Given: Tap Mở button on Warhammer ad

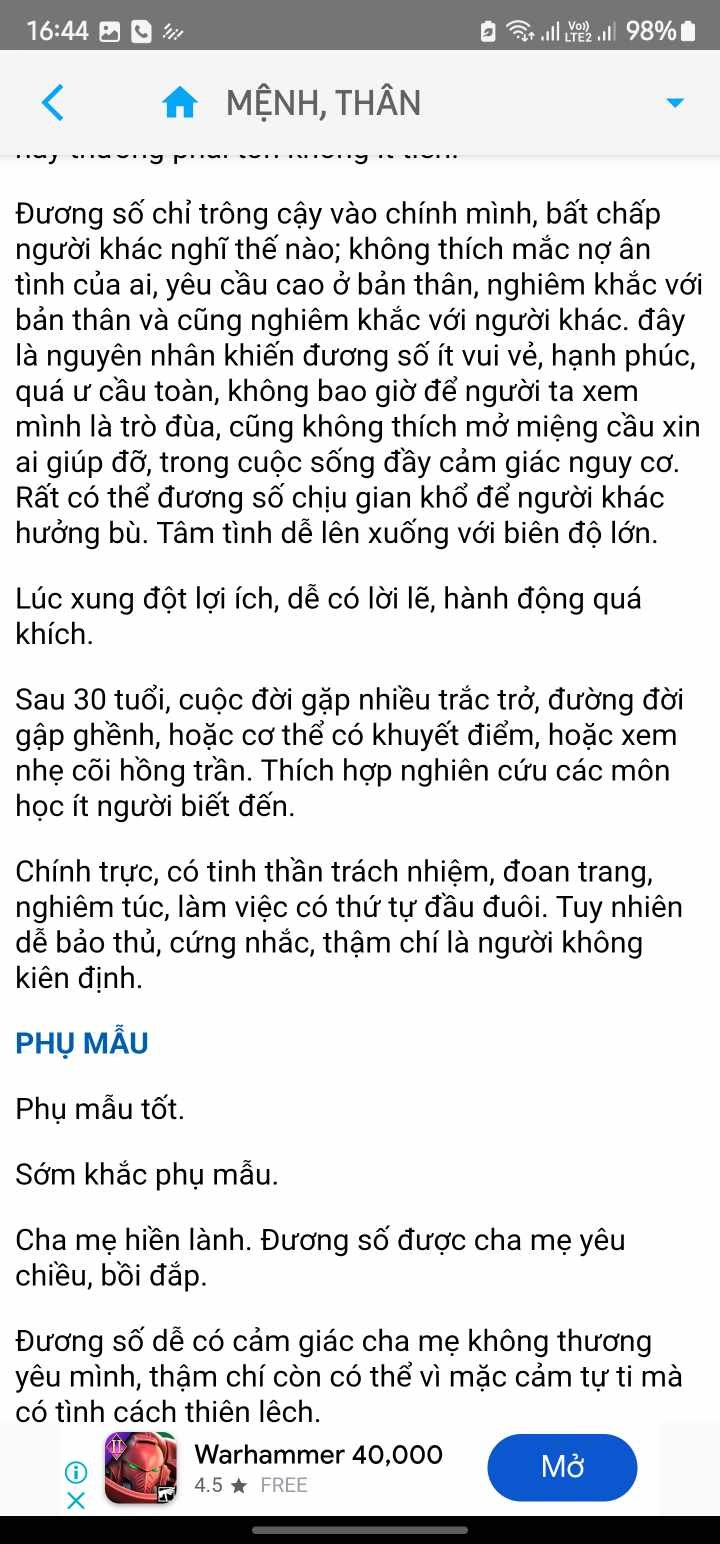Looking at the screenshot, I should pyautogui.click(x=562, y=1467).
